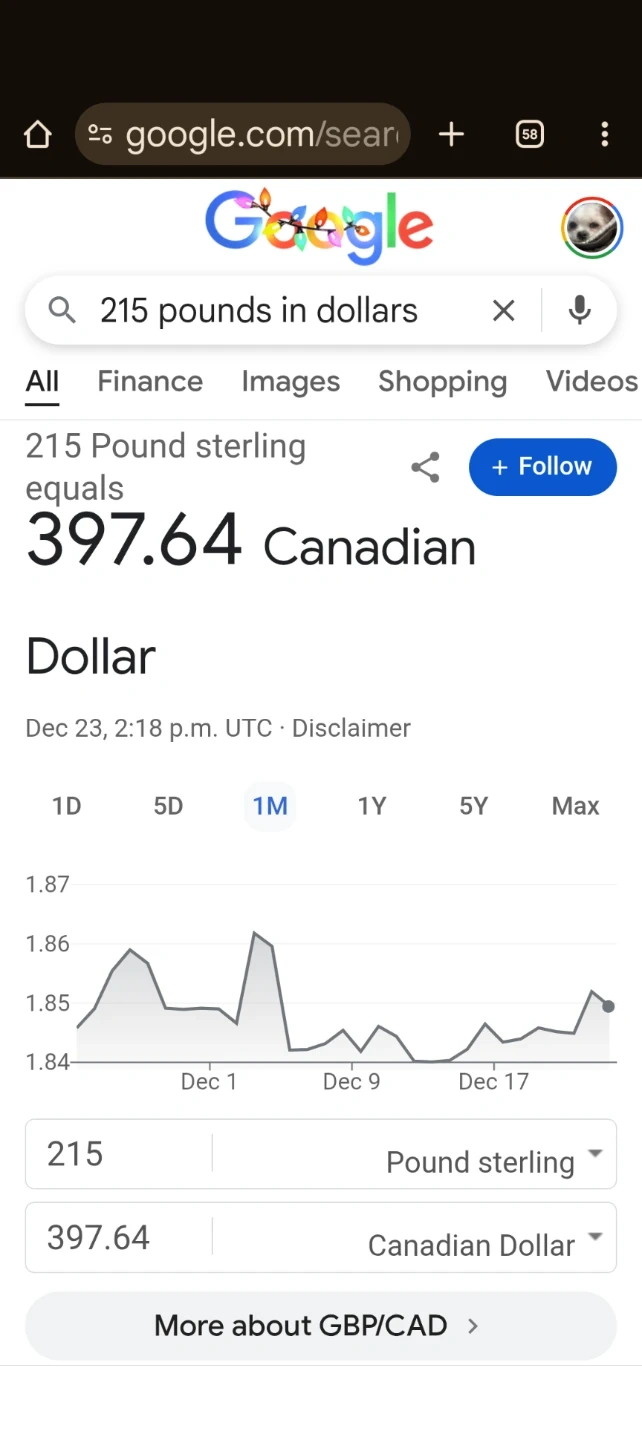This screenshot has width=642, height=1440.
Task: Open the Disclaimer link
Action: coord(351,728)
